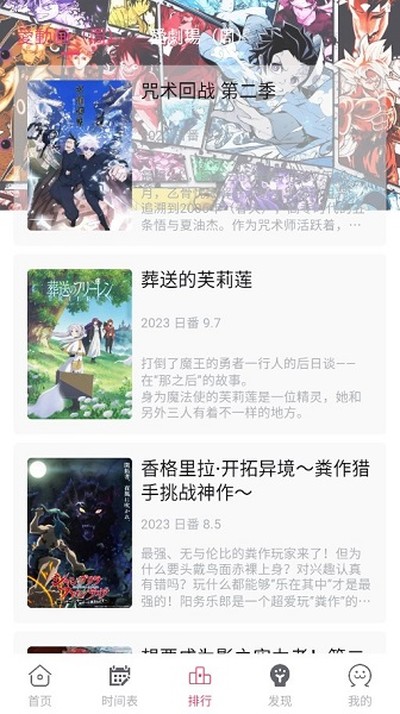400x714 pixels.
Task: Open the 发现 discover tab
Action: (x=280, y=685)
